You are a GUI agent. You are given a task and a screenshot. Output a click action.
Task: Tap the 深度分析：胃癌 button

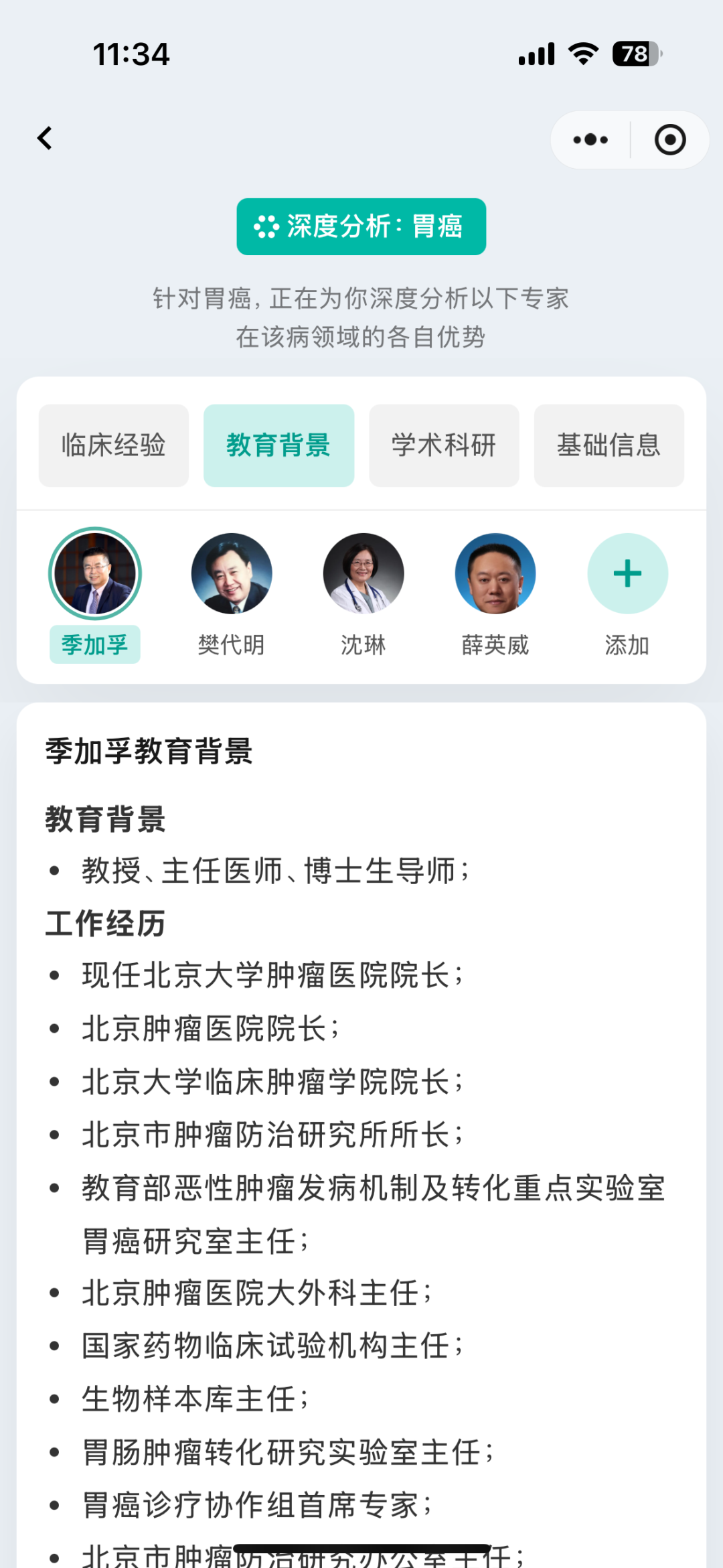(x=361, y=226)
